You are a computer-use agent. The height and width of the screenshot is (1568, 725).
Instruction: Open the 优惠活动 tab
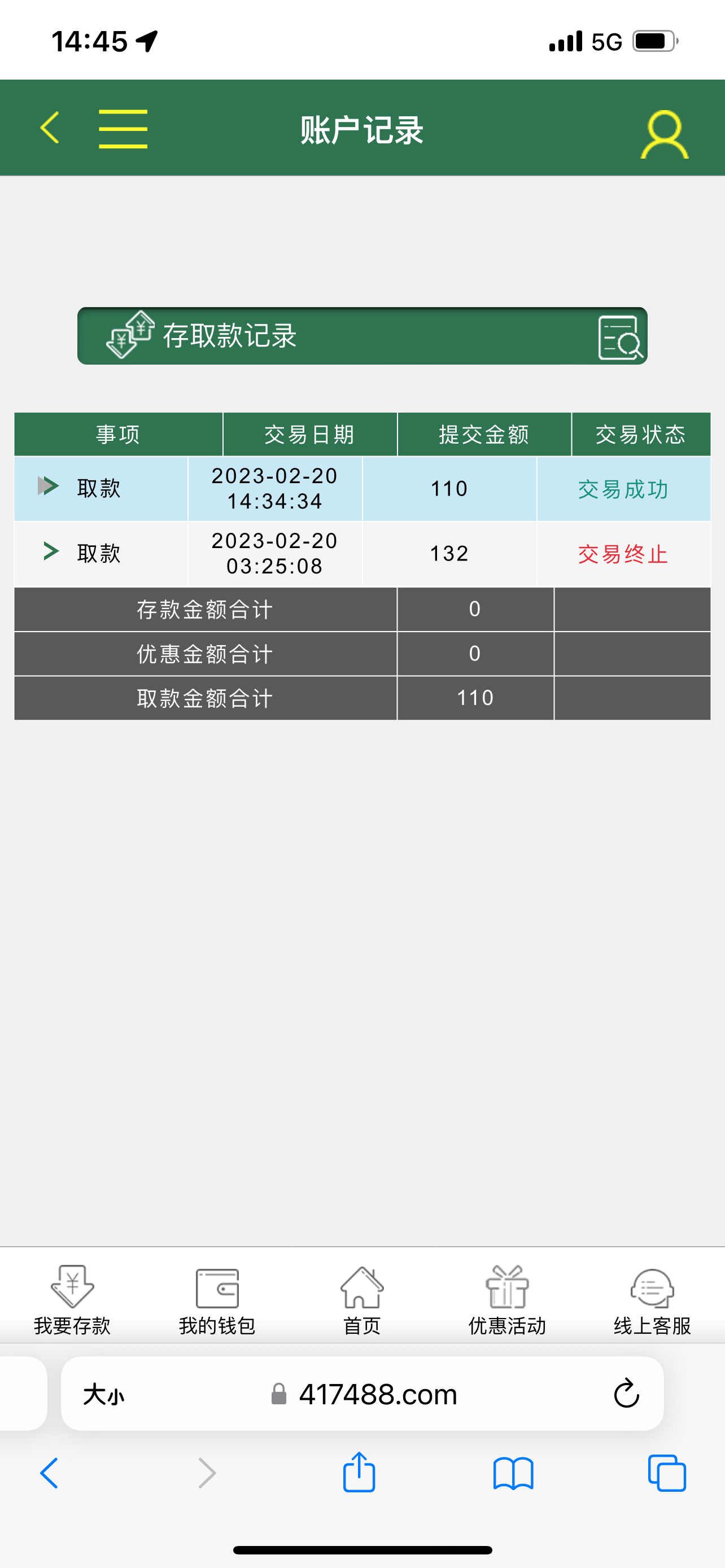pos(507,1299)
